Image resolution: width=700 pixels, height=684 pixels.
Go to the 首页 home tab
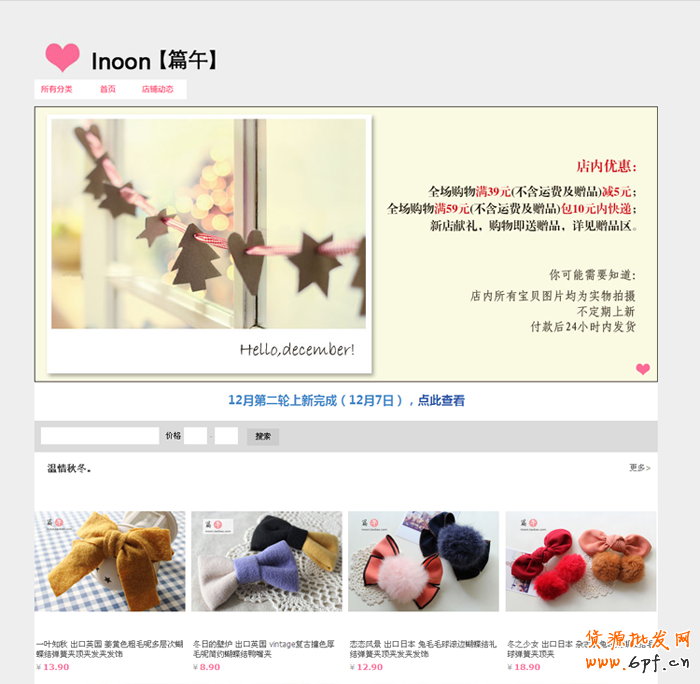pyautogui.click(x=107, y=89)
